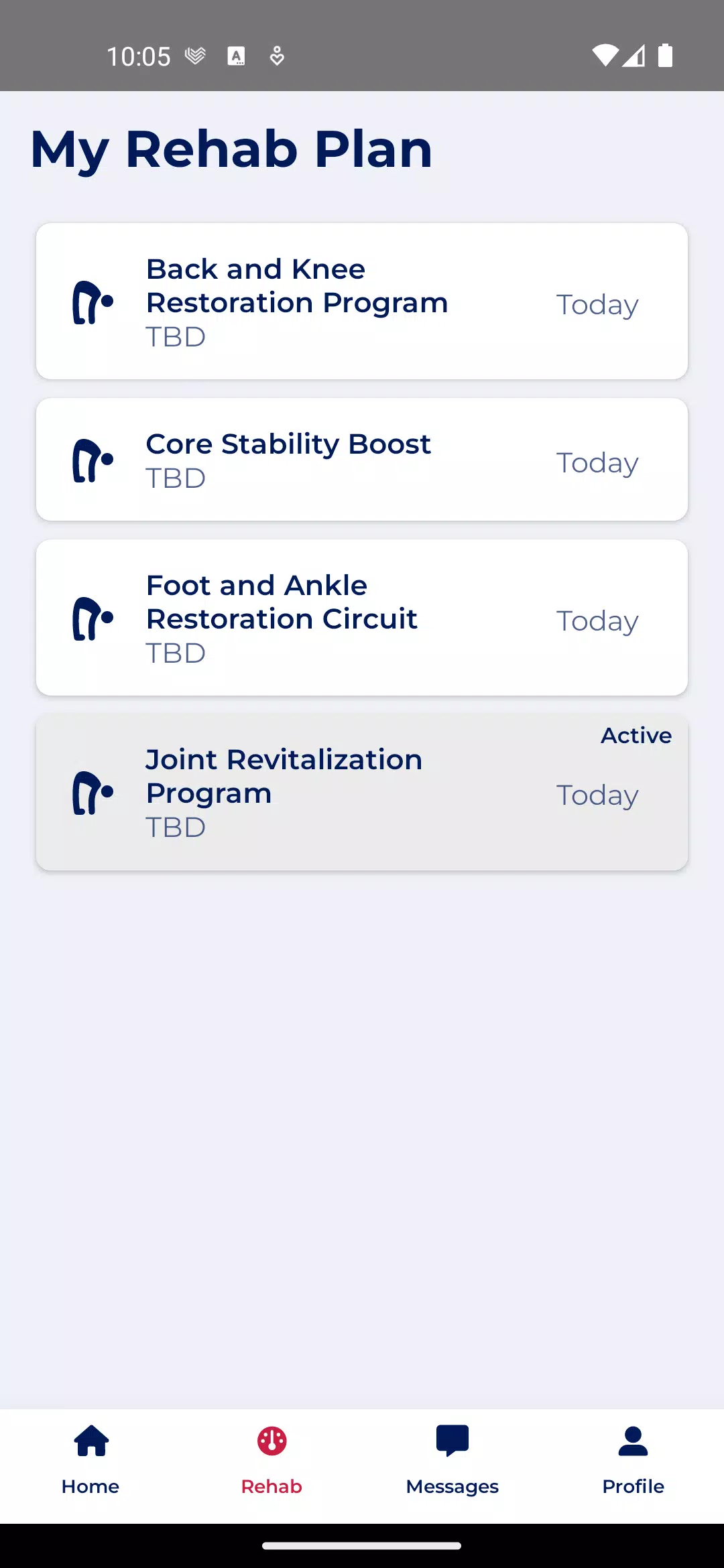This screenshot has height=1568, width=724.
Task: Select Foot and Ankle Restoration Circuit
Action: pyautogui.click(x=362, y=618)
